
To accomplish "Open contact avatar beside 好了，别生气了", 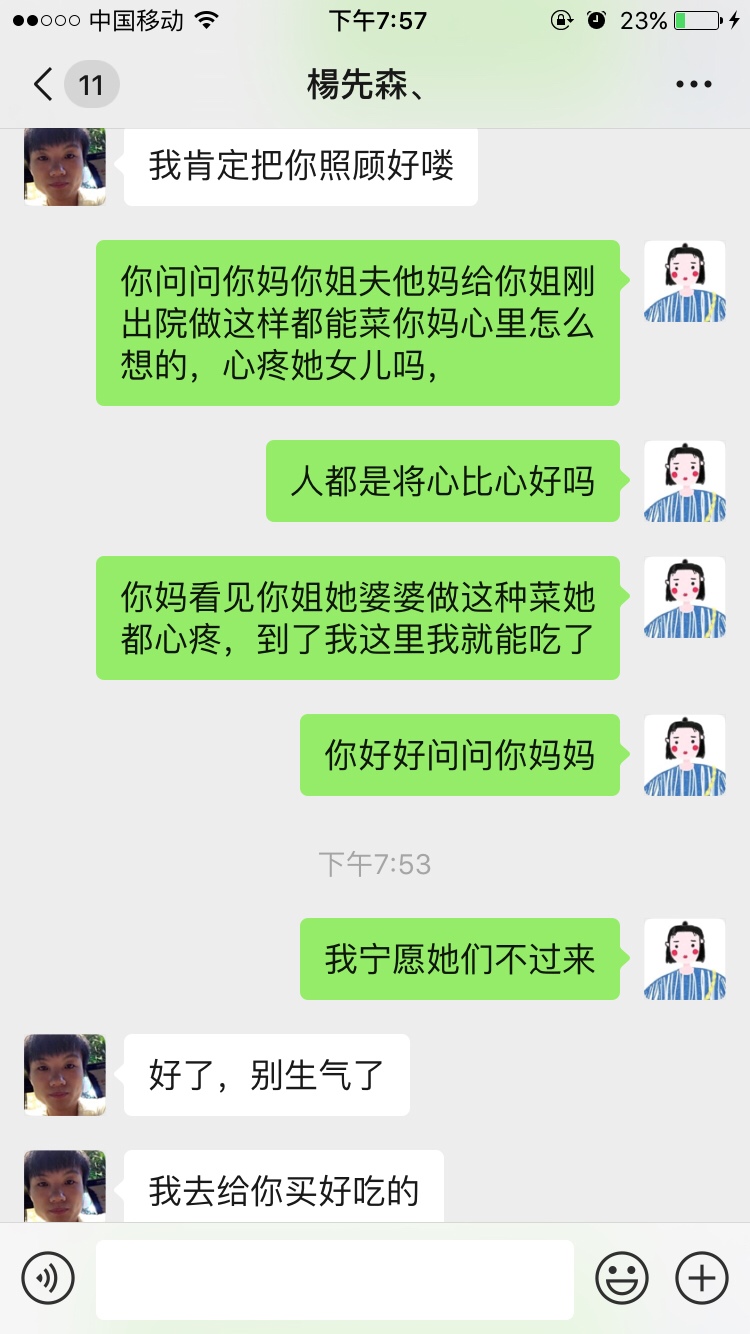I will coord(65,1075).
